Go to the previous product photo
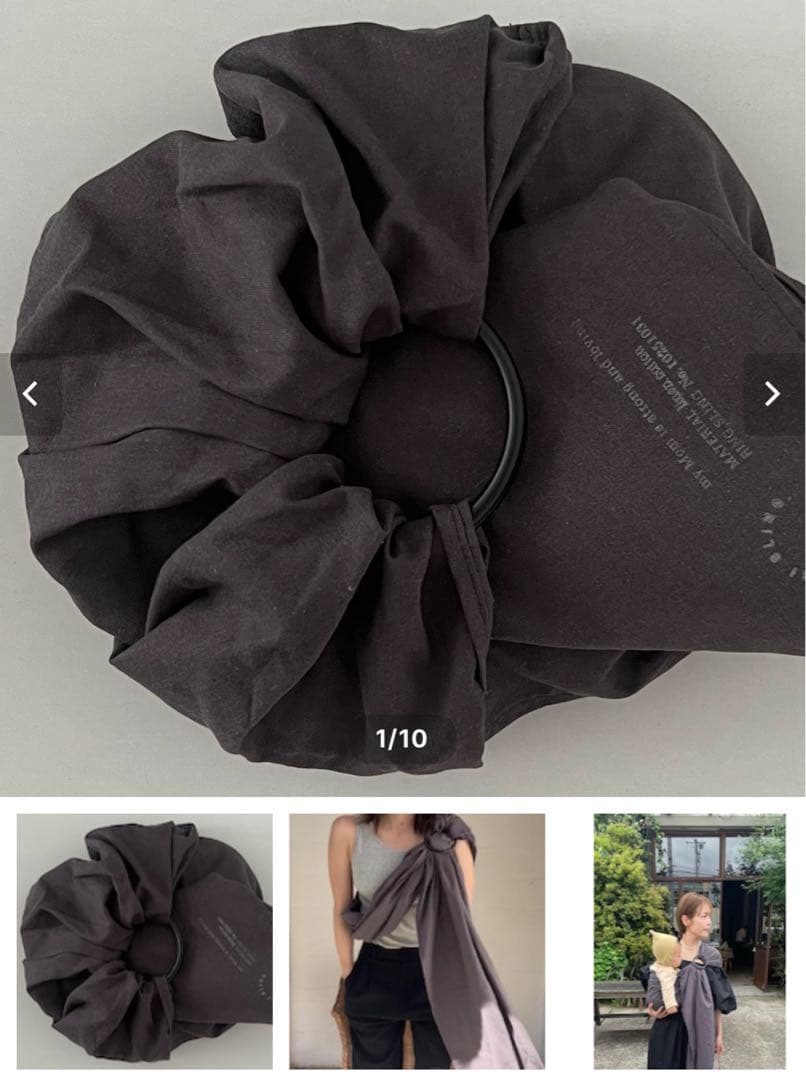 (30, 394)
